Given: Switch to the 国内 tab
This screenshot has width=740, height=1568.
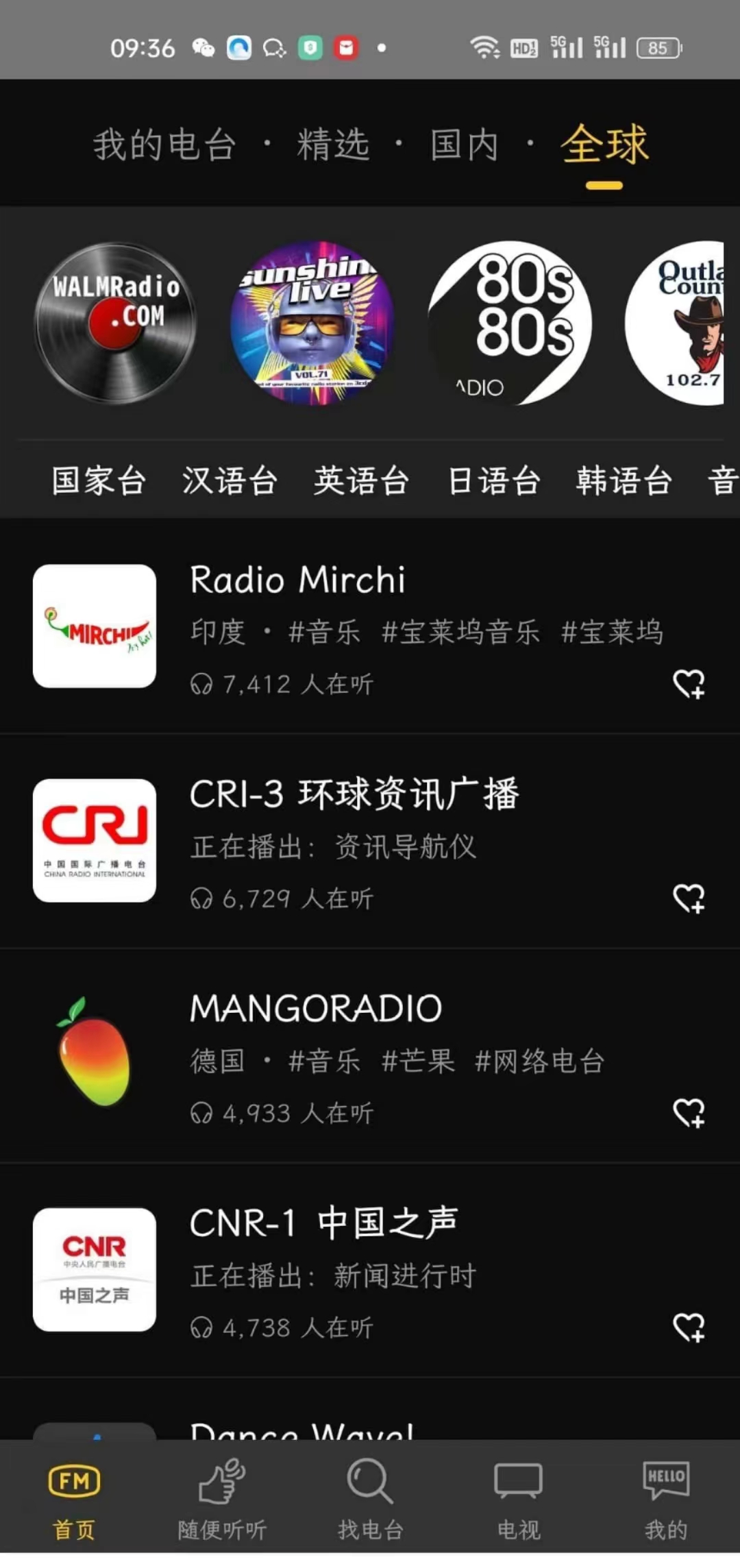Looking at the screenshot, I should 464,145.
